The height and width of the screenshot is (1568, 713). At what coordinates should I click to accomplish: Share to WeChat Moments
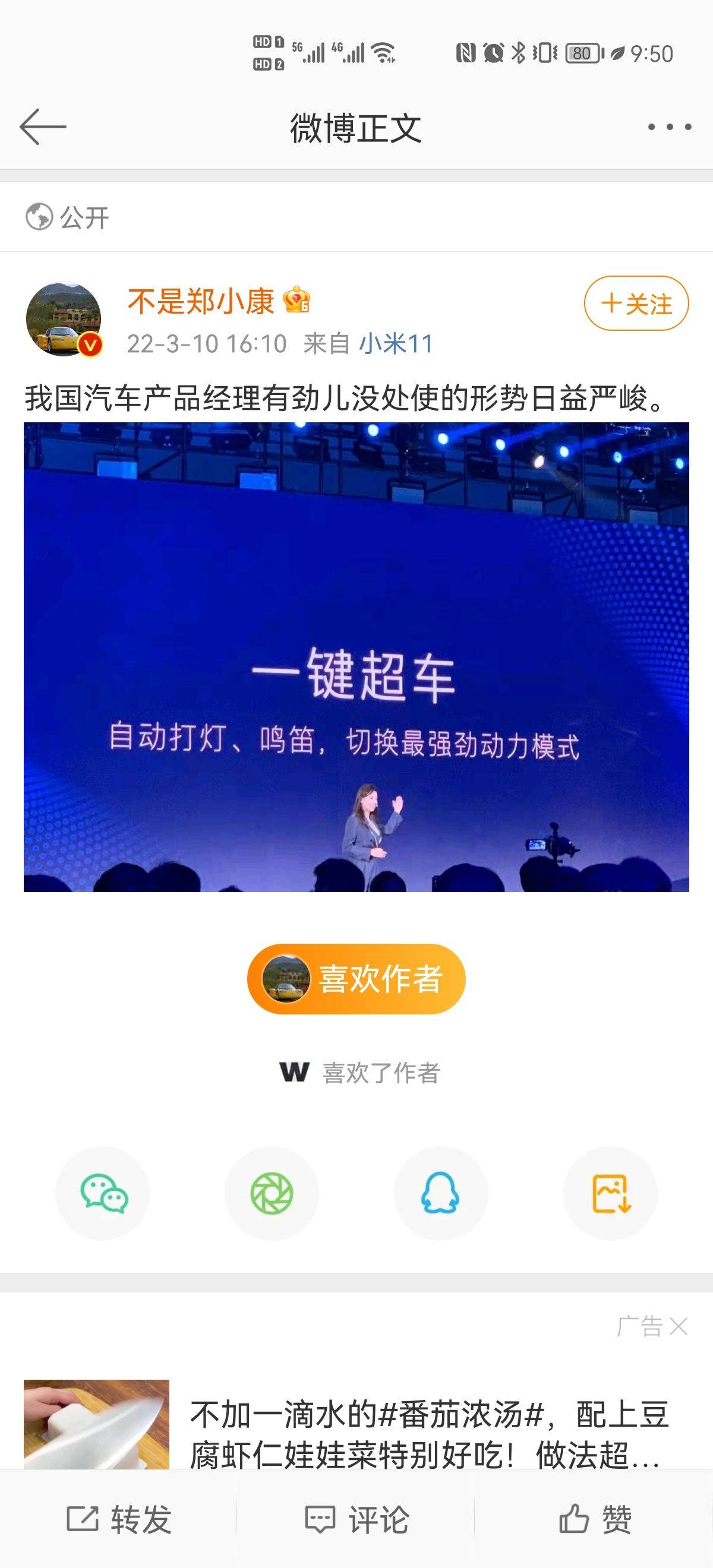(x=272, y=1194)
